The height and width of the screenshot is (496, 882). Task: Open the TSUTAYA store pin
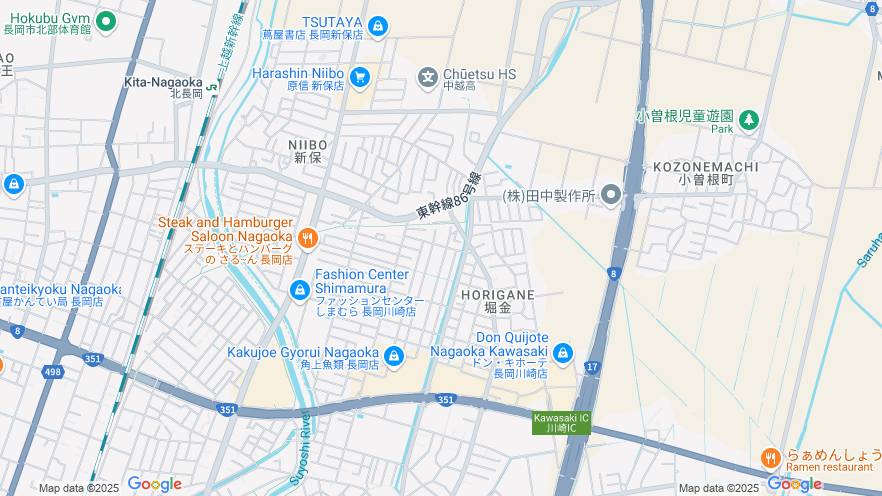tap(377, 26)
